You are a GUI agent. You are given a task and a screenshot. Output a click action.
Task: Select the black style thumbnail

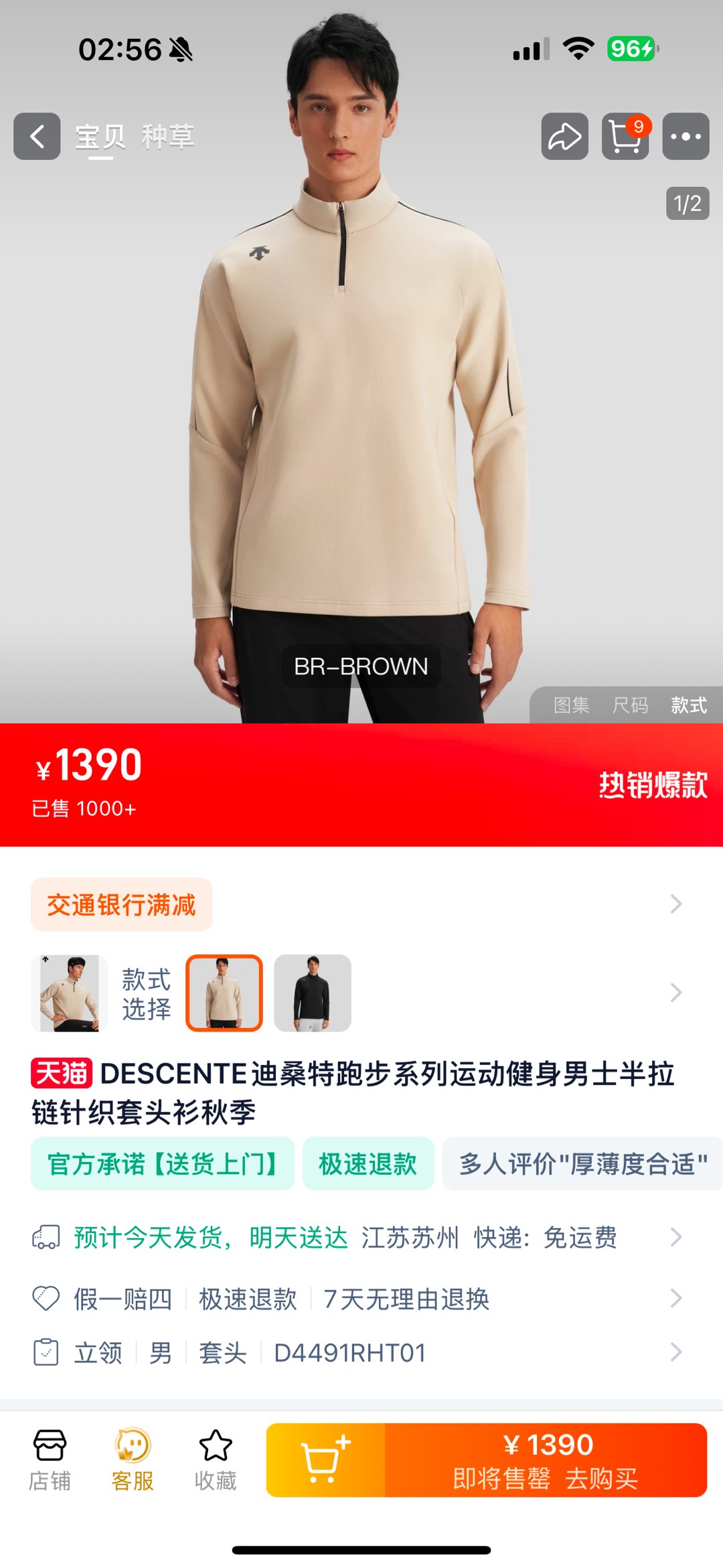(313, 993)
